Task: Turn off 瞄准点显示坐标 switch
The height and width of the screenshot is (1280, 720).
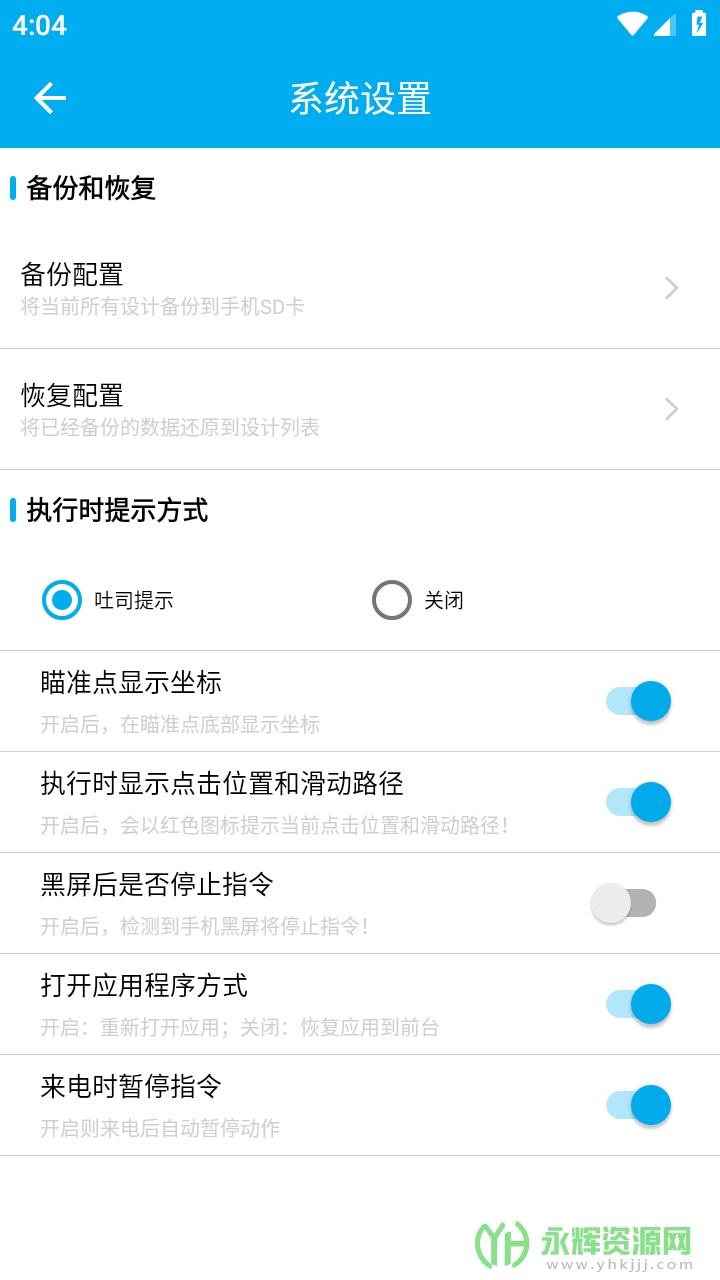Action: click(x=638, y=701)
